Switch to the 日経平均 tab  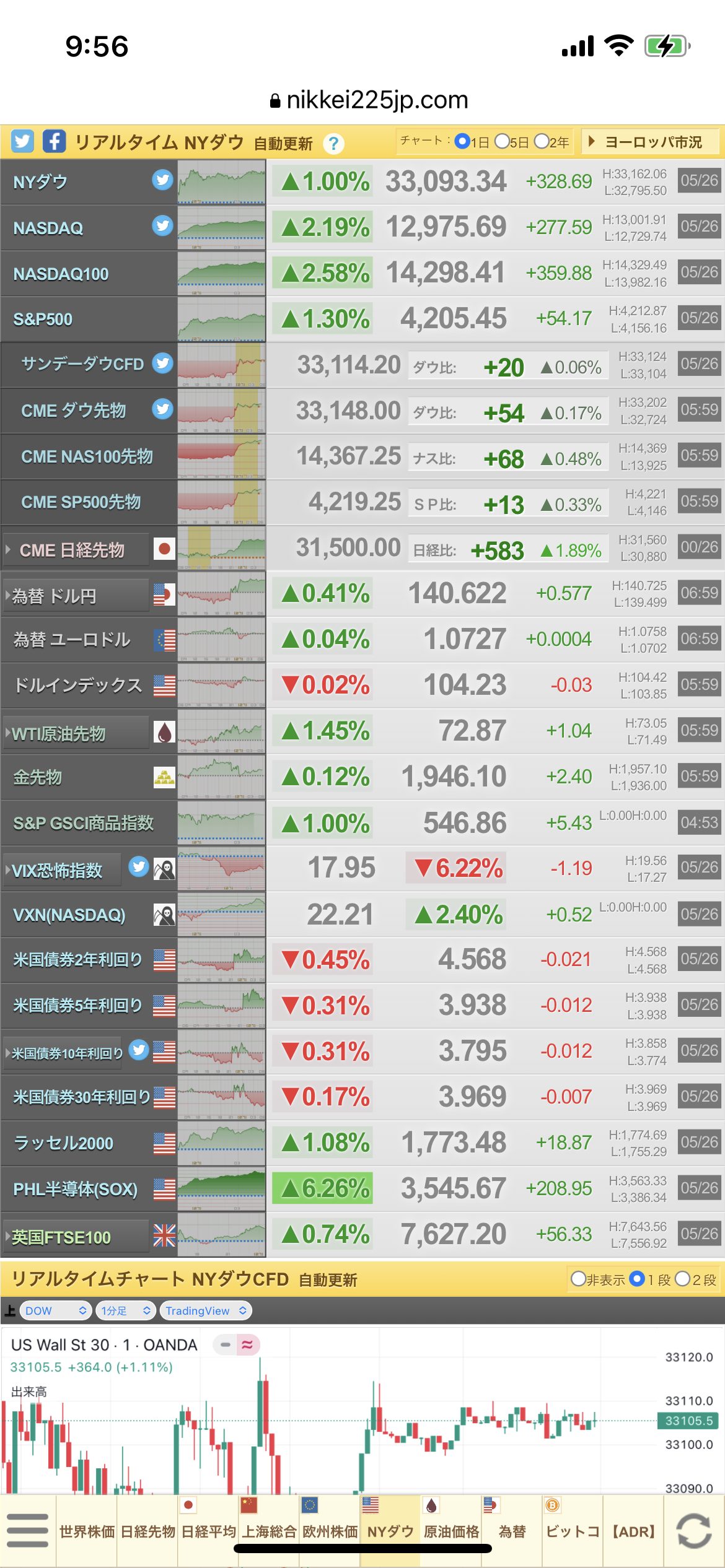coord(208,1531)
